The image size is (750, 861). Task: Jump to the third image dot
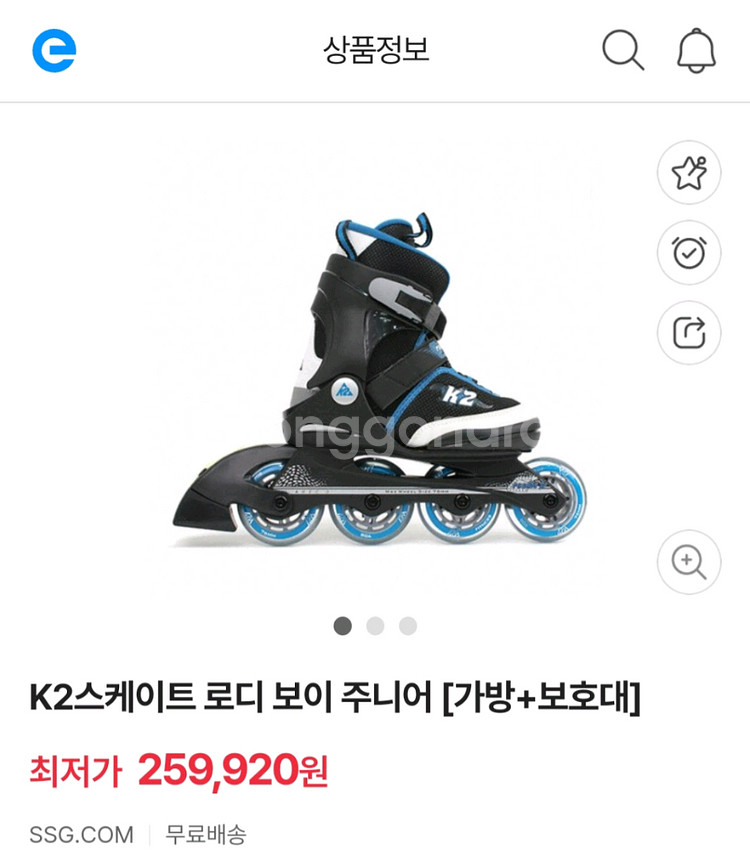(x=408, y=626)
